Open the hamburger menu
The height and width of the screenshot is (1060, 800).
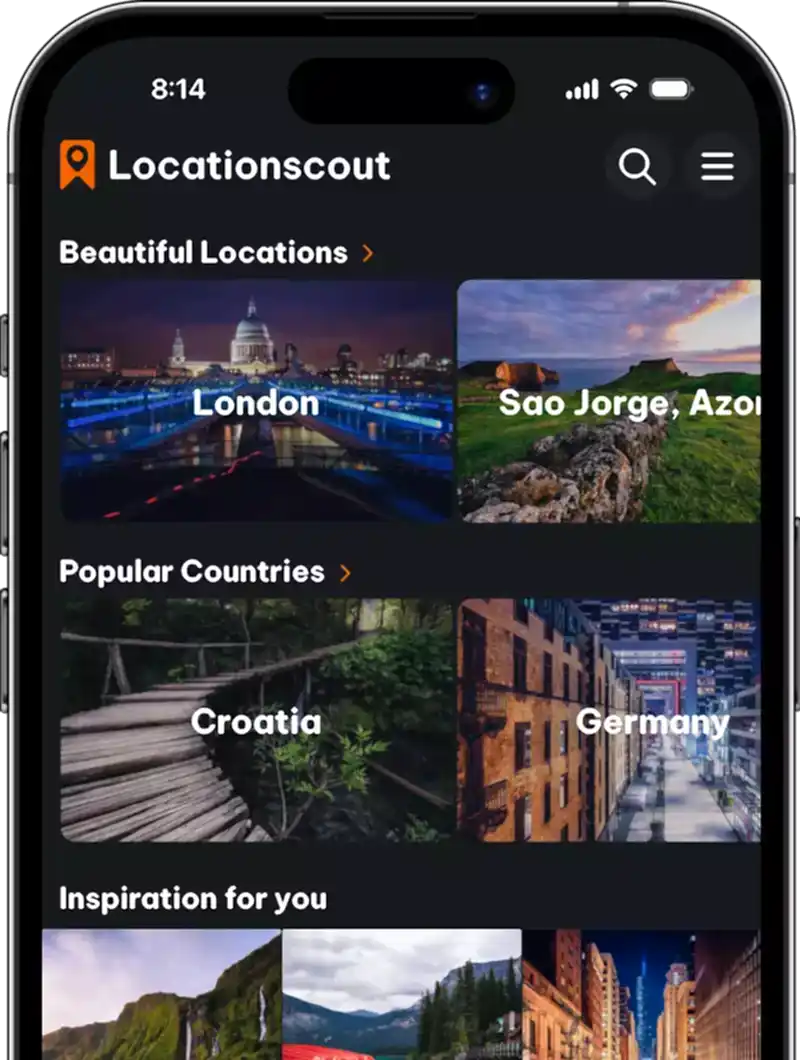(717, 167)
